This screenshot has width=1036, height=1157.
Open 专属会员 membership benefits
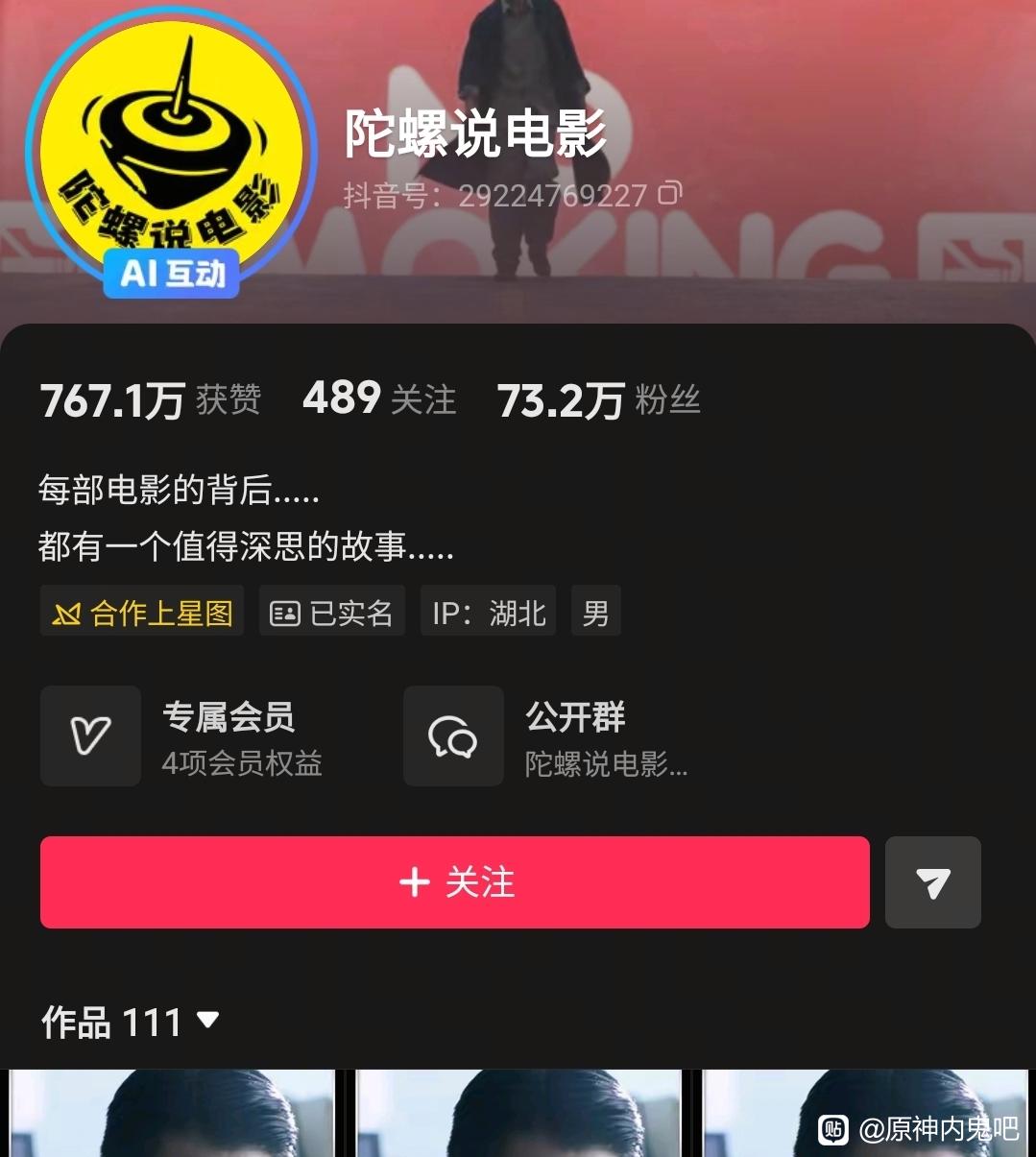pyautogui.click(x=182, y=736)
